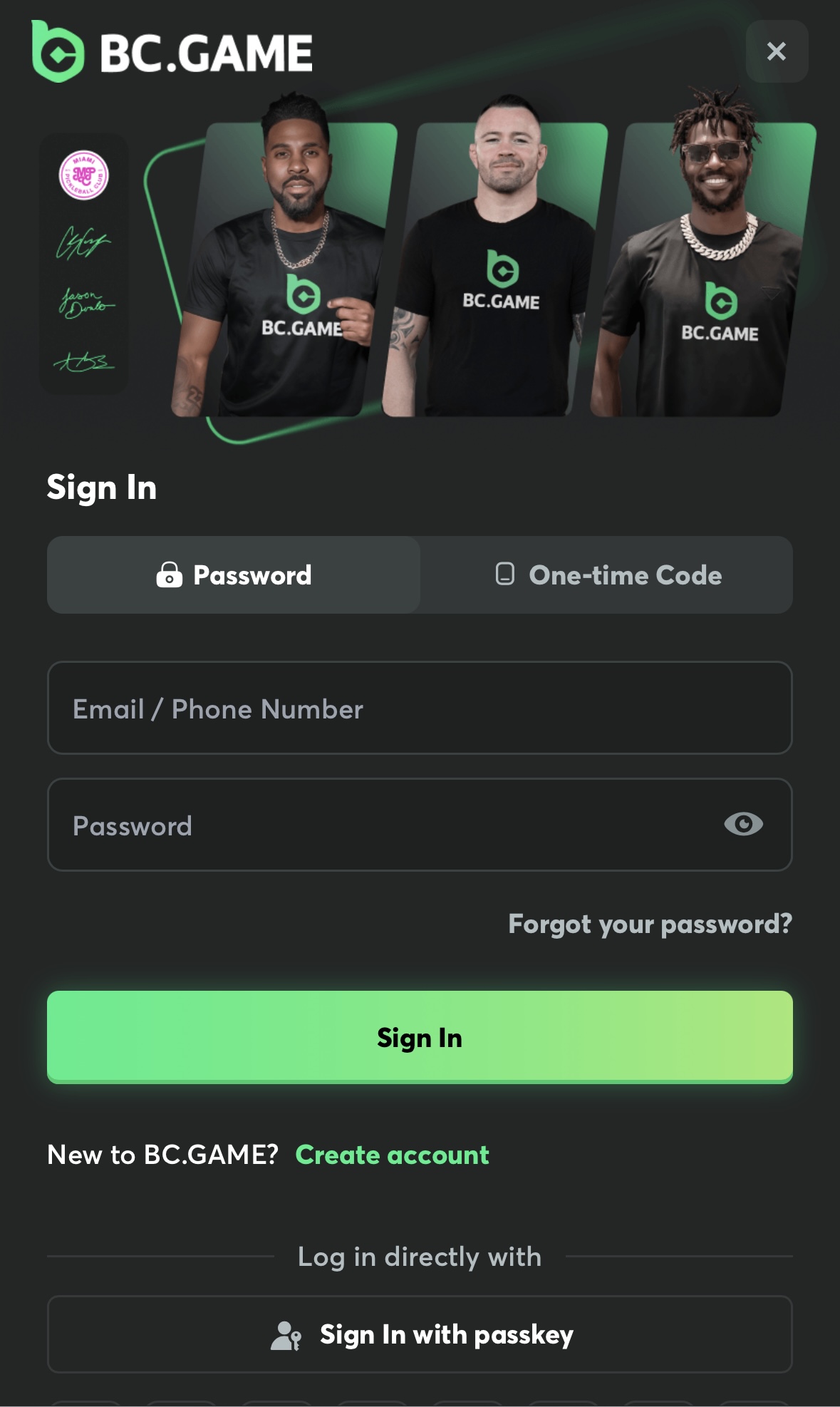
Task: Tap the green Sign In button
Action: [419, 1037]
